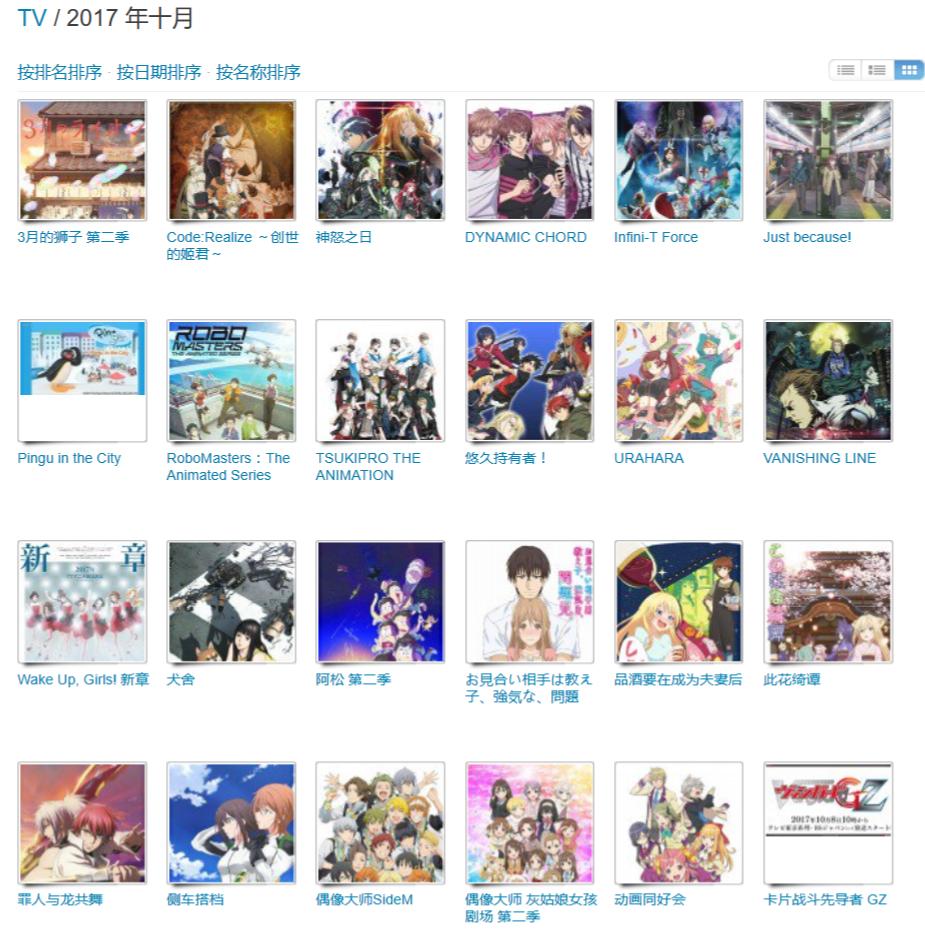Open the 此花绮谭 title link
Viewport: 925px width, 950px height.
click(792, 679)
